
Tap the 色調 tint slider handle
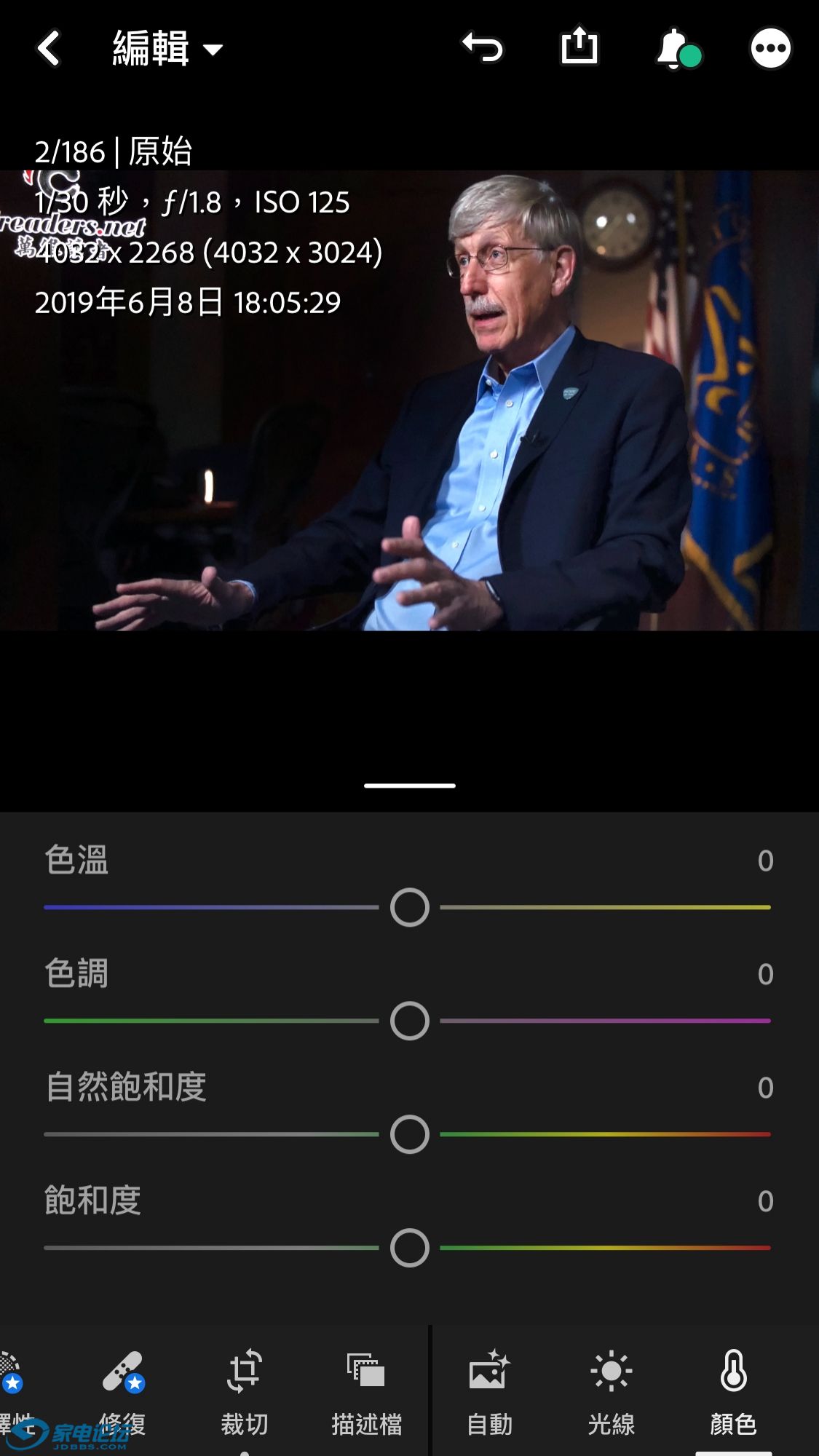[x=410, y=1021]
